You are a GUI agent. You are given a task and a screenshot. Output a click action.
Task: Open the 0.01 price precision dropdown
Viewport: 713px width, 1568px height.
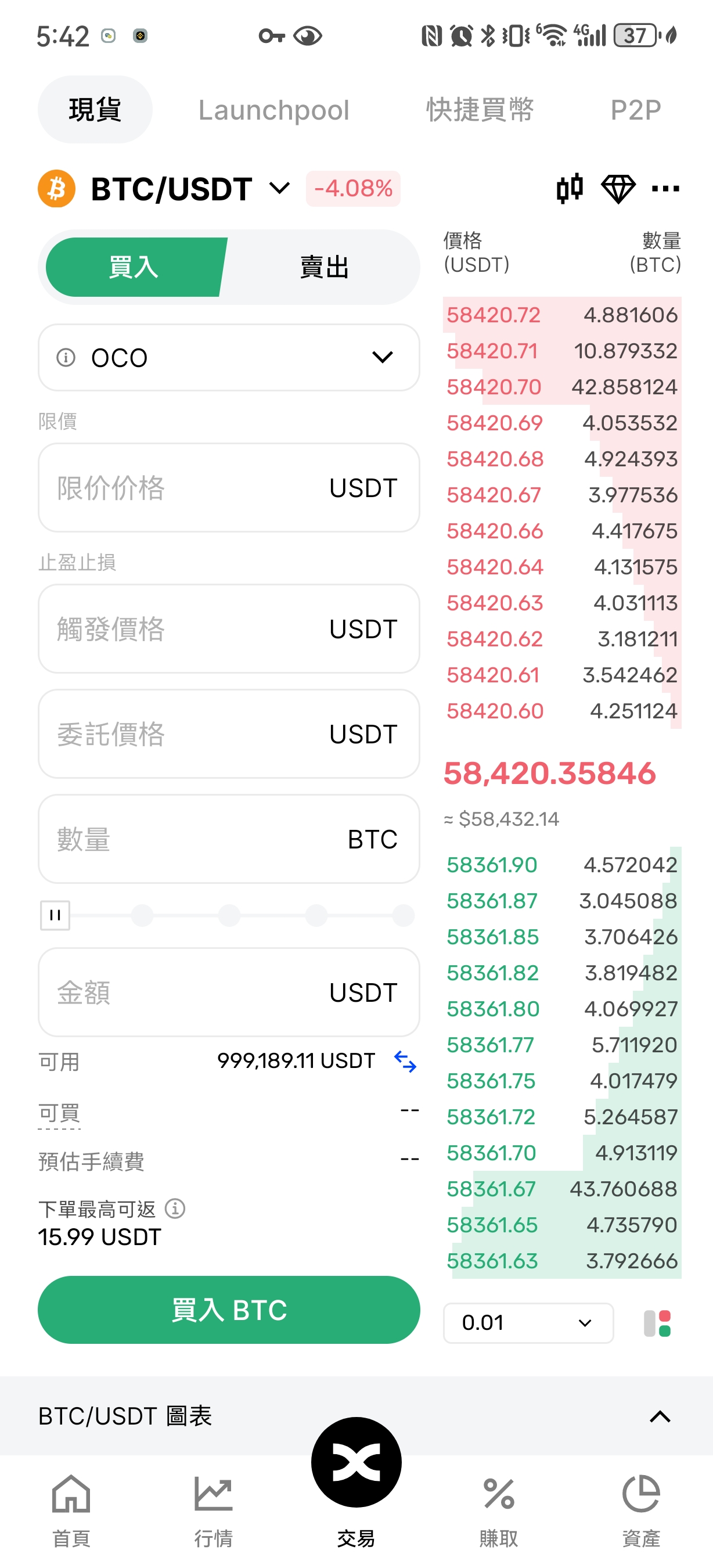coord(527,1323)
